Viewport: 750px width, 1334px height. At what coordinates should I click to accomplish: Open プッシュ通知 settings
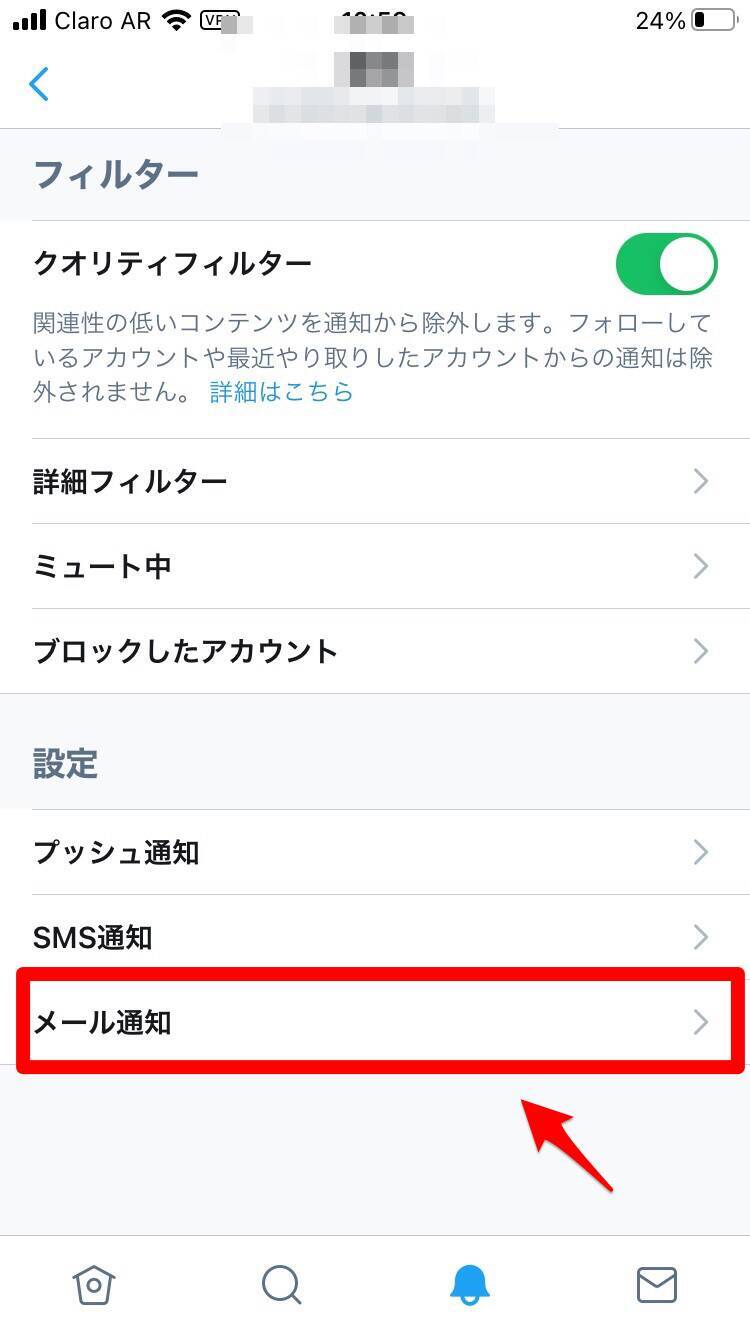pos(375,853)
